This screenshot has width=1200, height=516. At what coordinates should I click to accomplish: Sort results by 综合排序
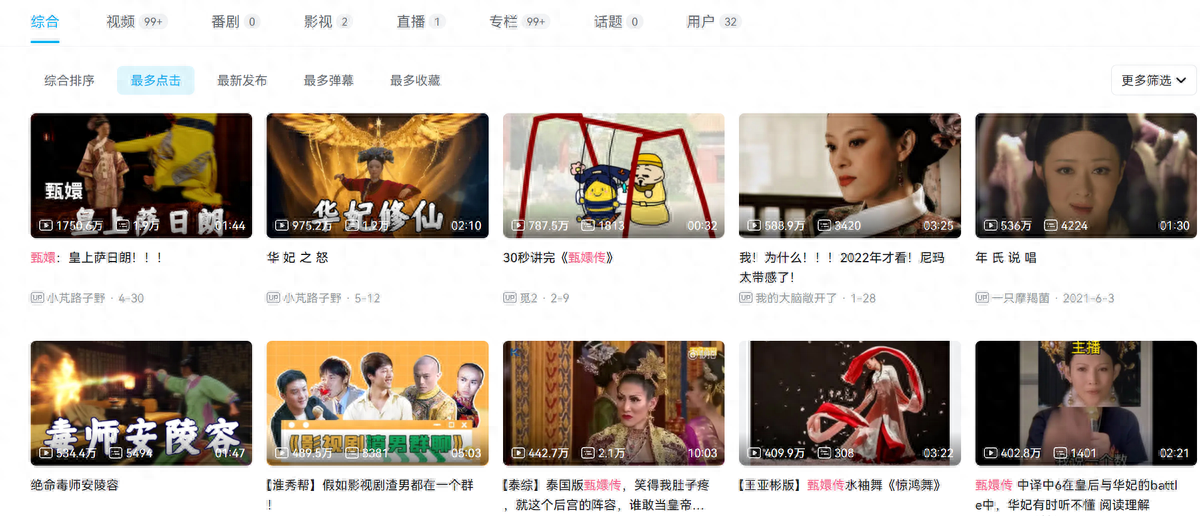coord(69,80)
